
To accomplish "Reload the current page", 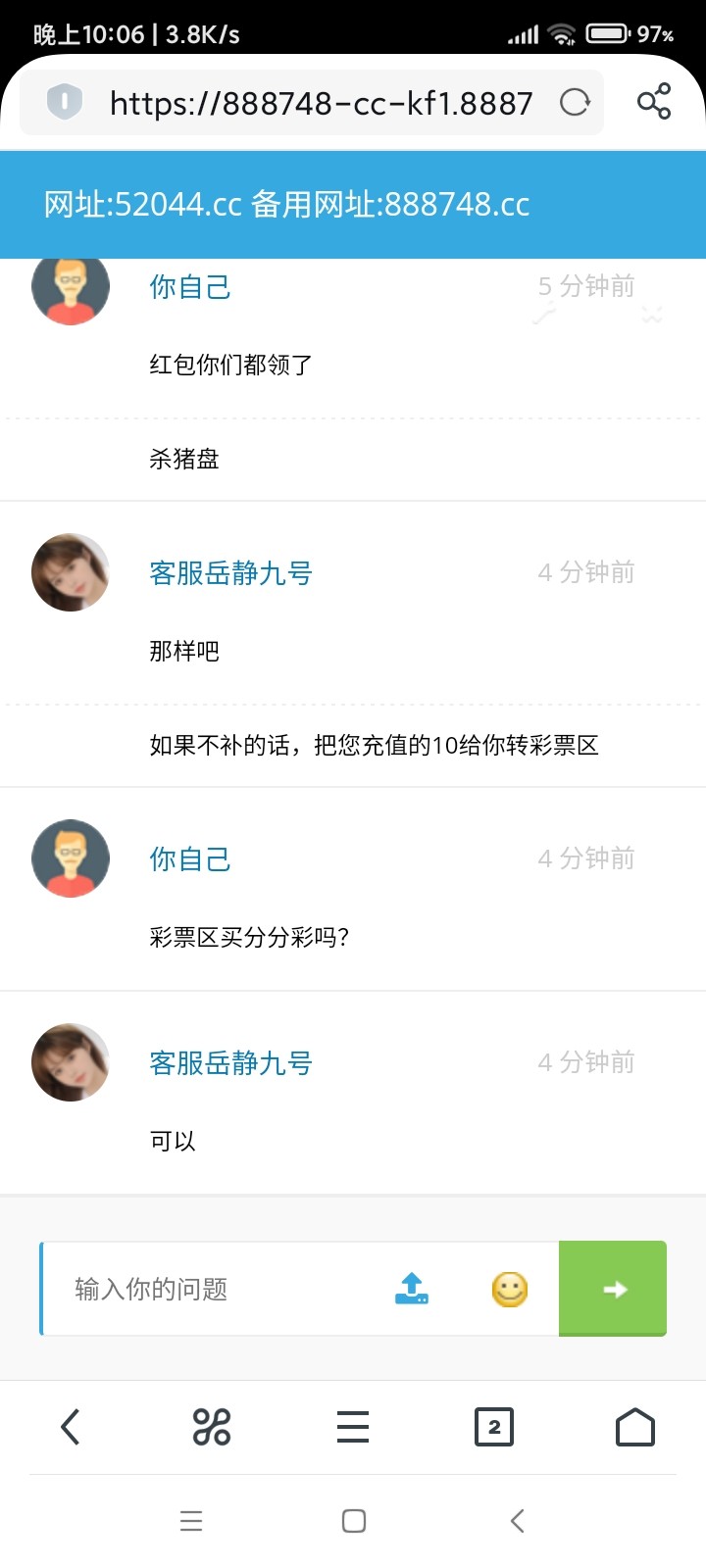I will [x=575, y=102].
